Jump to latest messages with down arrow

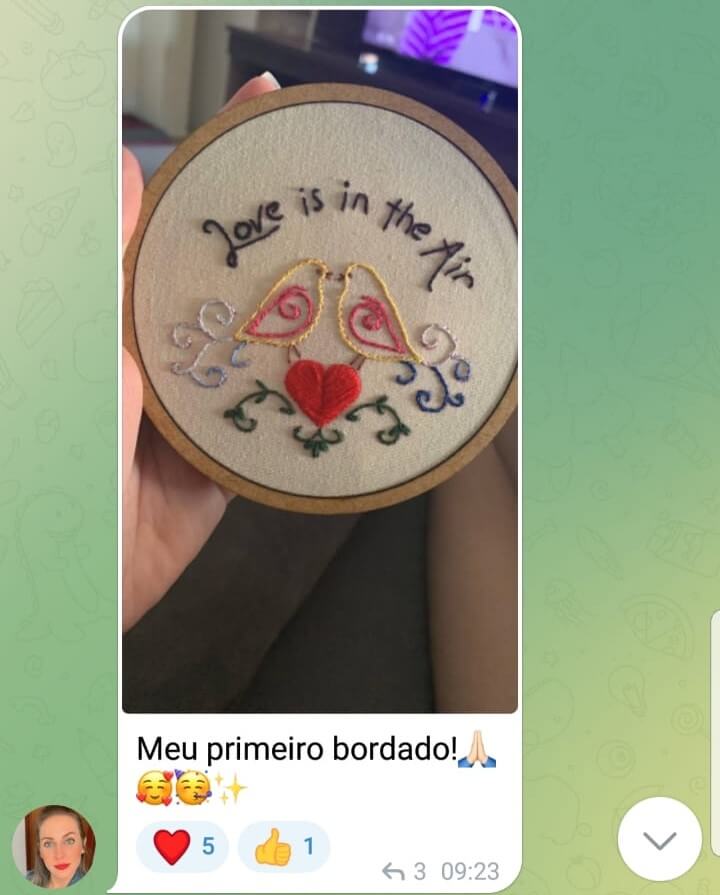click(659, 839)
